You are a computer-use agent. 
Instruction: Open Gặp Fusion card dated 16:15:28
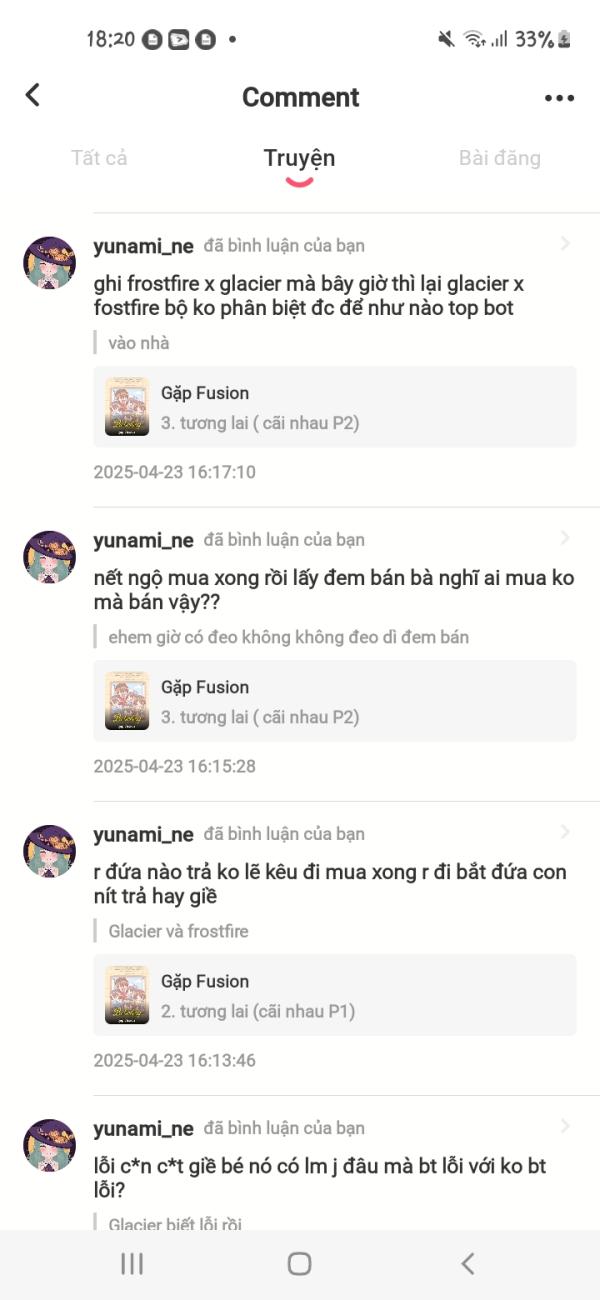tap(335, 700)
